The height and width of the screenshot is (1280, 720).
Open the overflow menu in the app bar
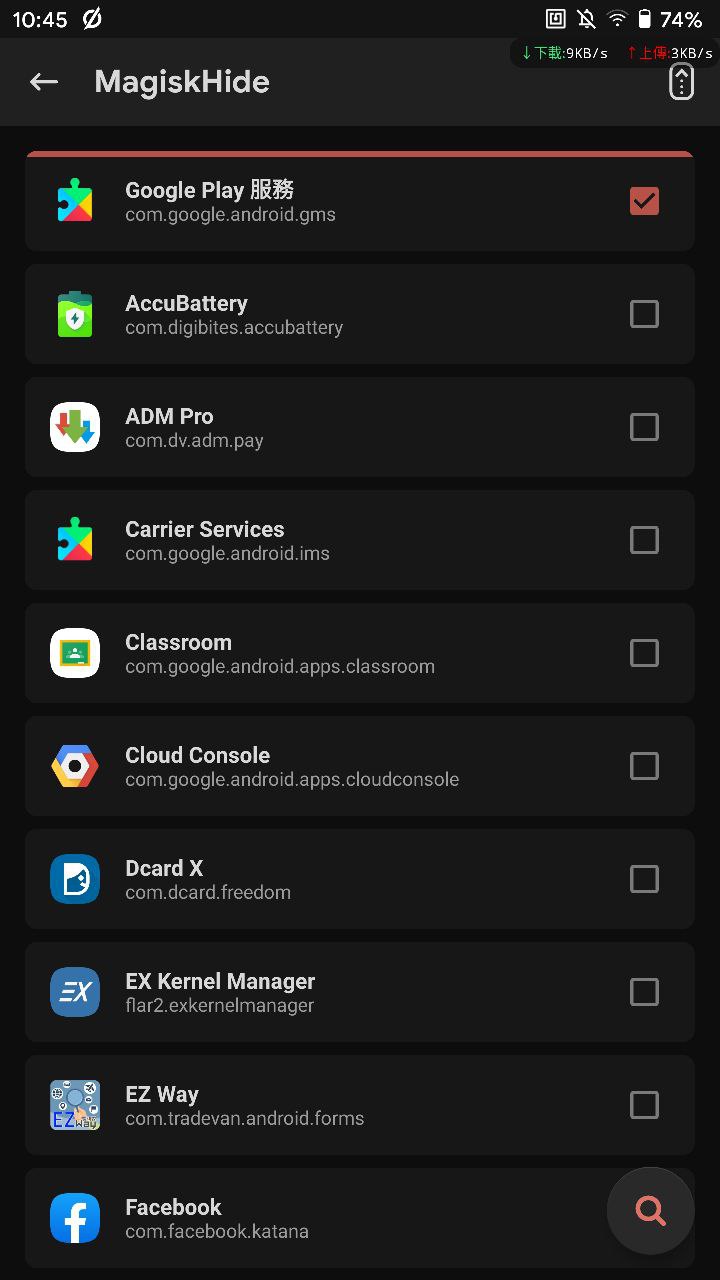[681, 82]
